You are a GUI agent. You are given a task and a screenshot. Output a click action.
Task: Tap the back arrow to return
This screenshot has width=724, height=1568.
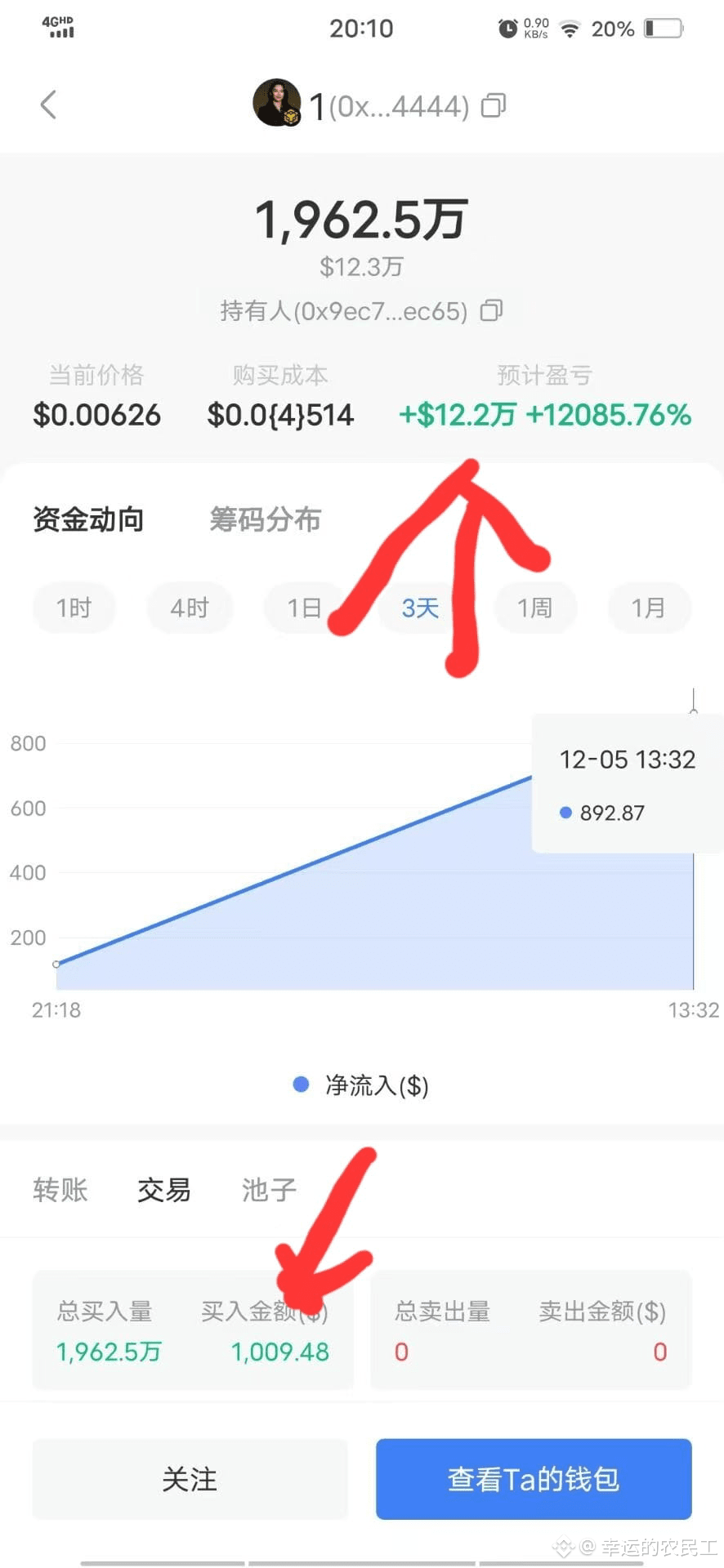[x=48, y=105]
